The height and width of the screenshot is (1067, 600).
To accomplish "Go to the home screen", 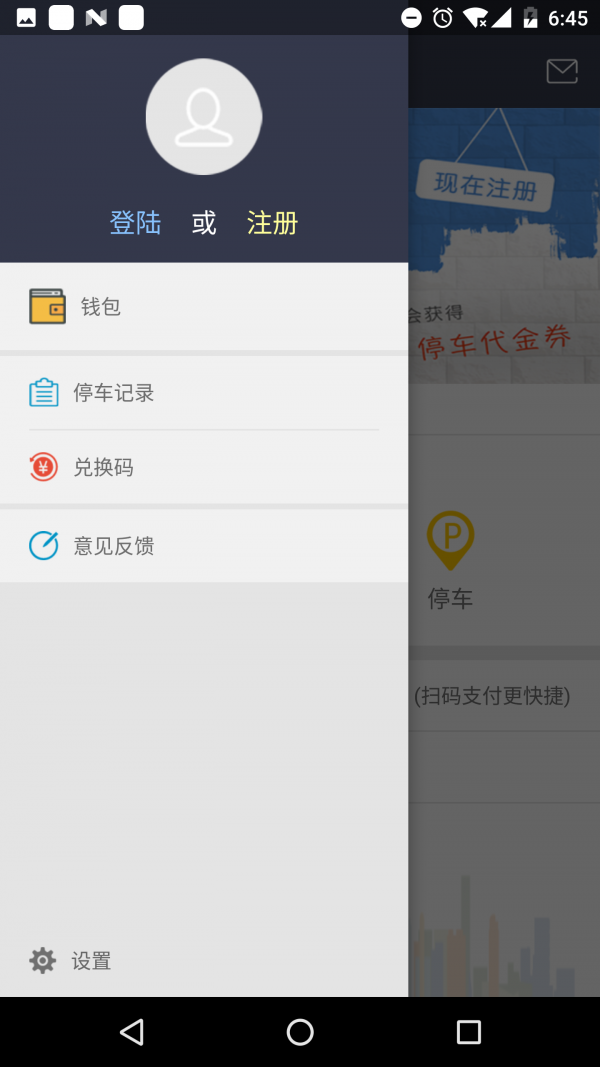I will coord(300,1032).
